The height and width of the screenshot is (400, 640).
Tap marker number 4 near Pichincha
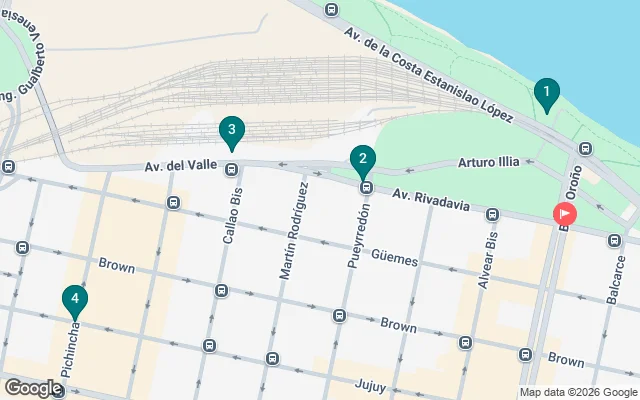pyautogui.click(x=73, y=299)
